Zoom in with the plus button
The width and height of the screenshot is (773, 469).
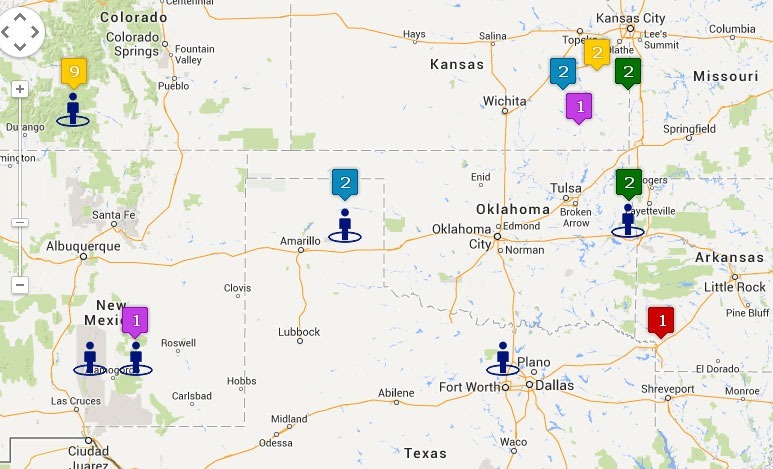point(20,88)
